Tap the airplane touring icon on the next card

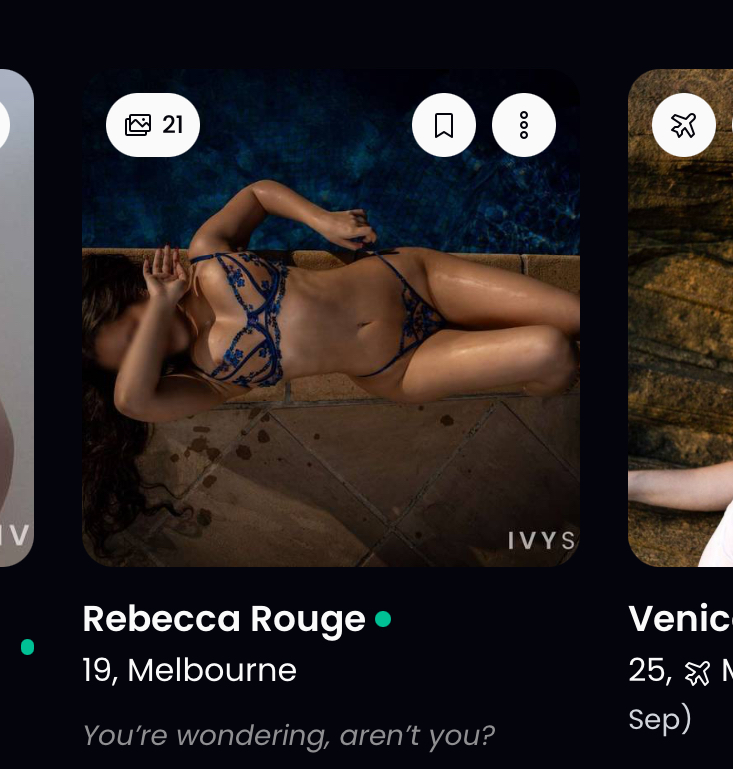point(683,125)
